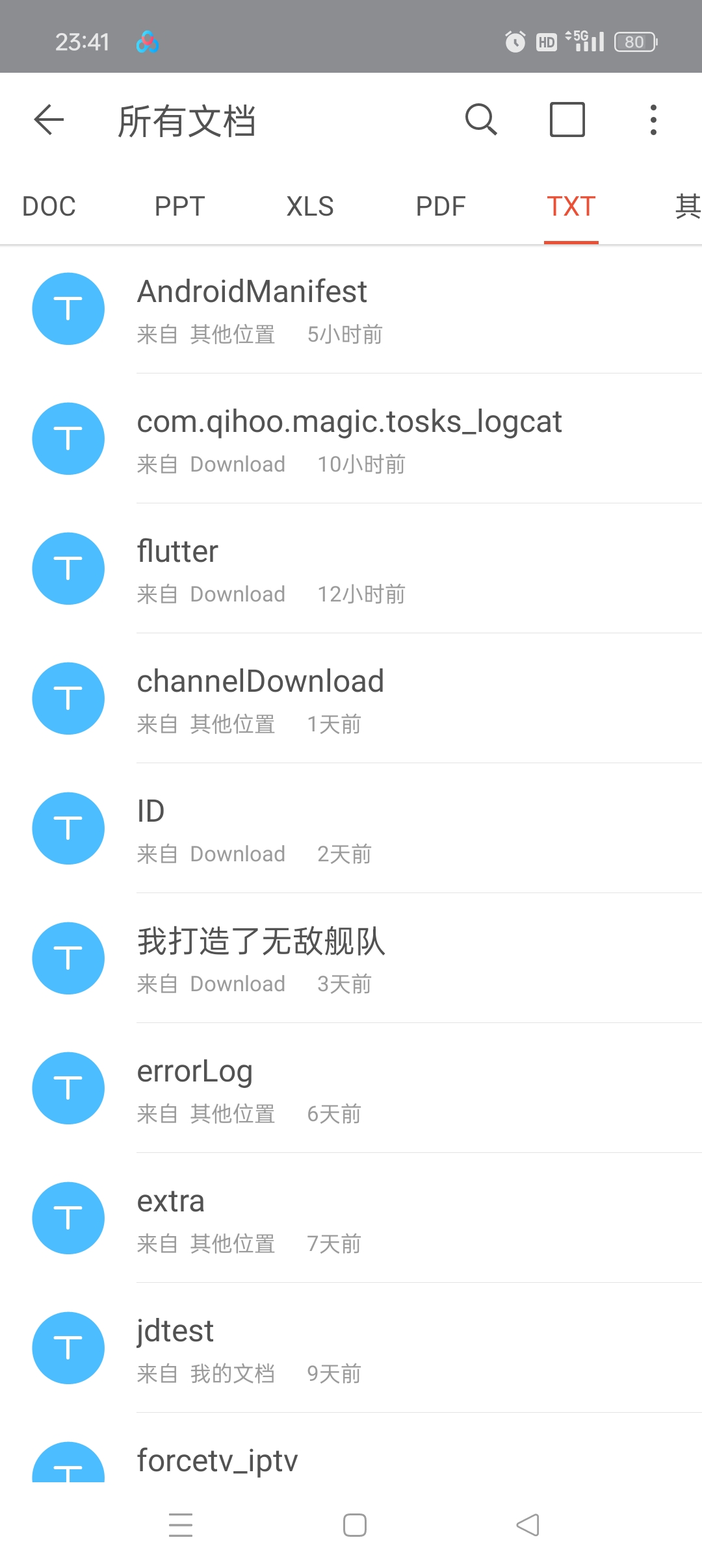Image resolution: width=702 pixels, height=1568 pixels.
Task: Tap the TXT file icon beside flutter
Action: tap(68, 568)
